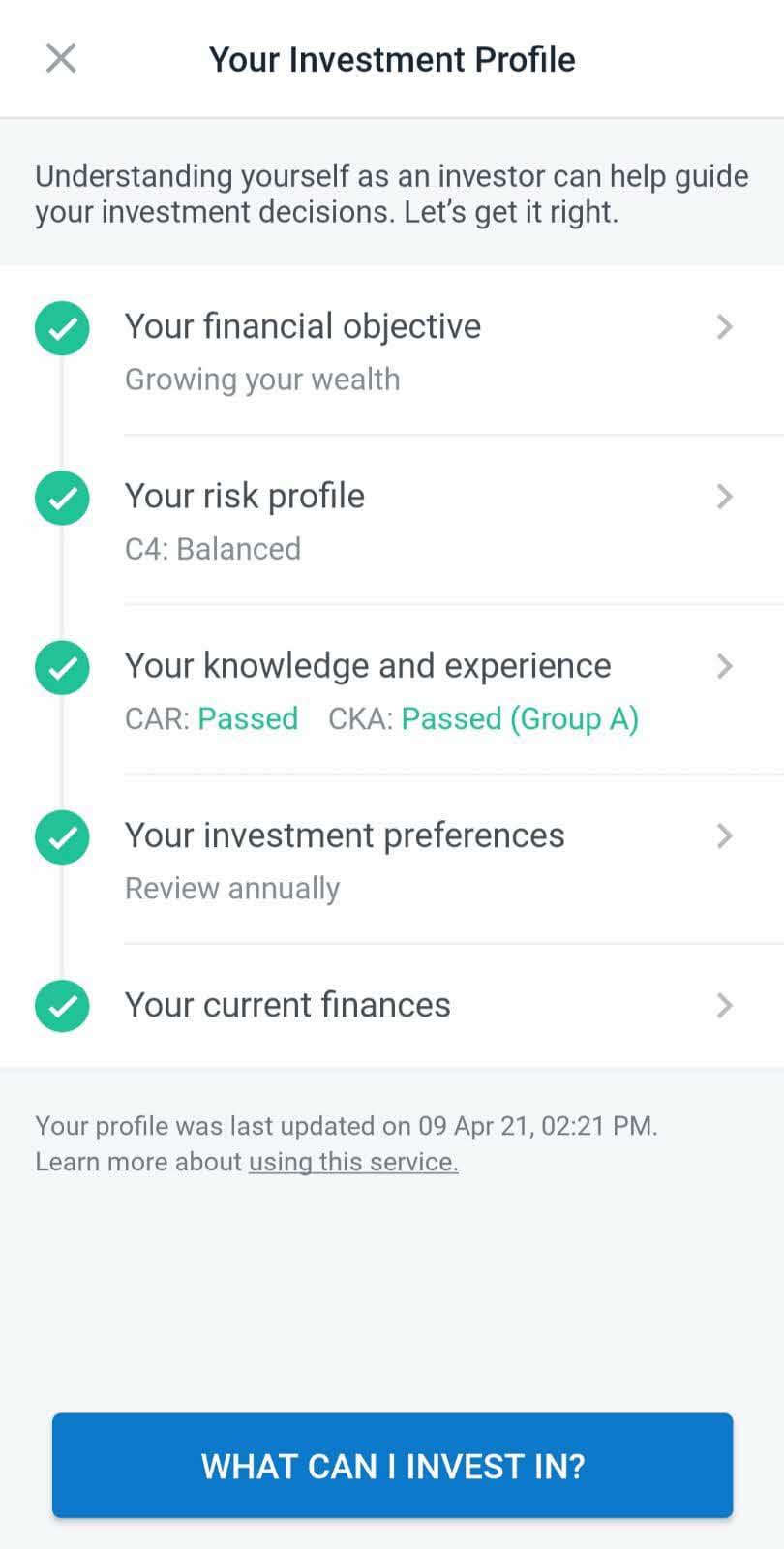
Task: Close the Investment Profile screen
Action: pos(61,59)
